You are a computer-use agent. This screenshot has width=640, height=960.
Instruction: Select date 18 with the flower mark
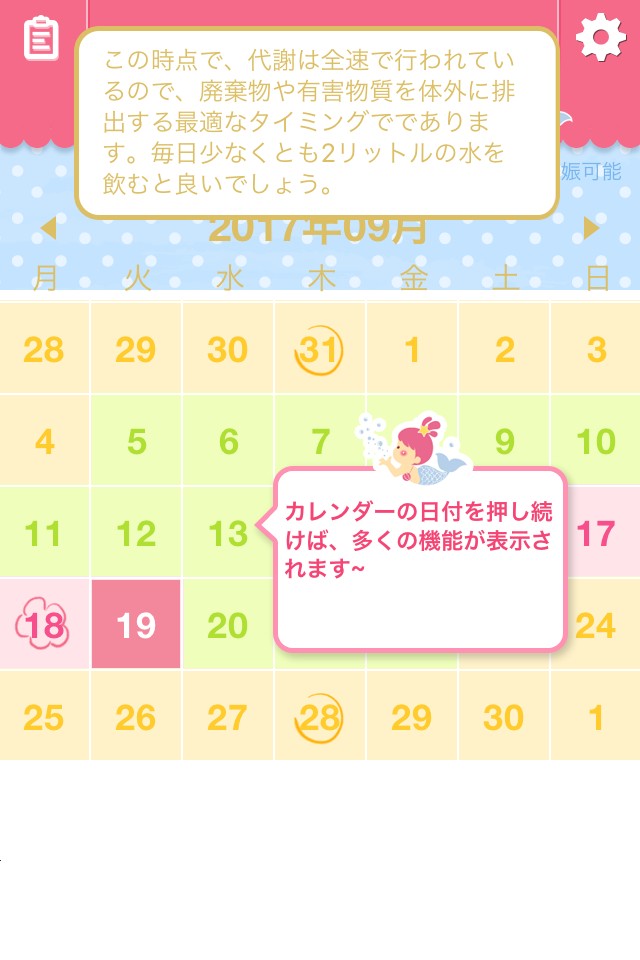point(44,625)
